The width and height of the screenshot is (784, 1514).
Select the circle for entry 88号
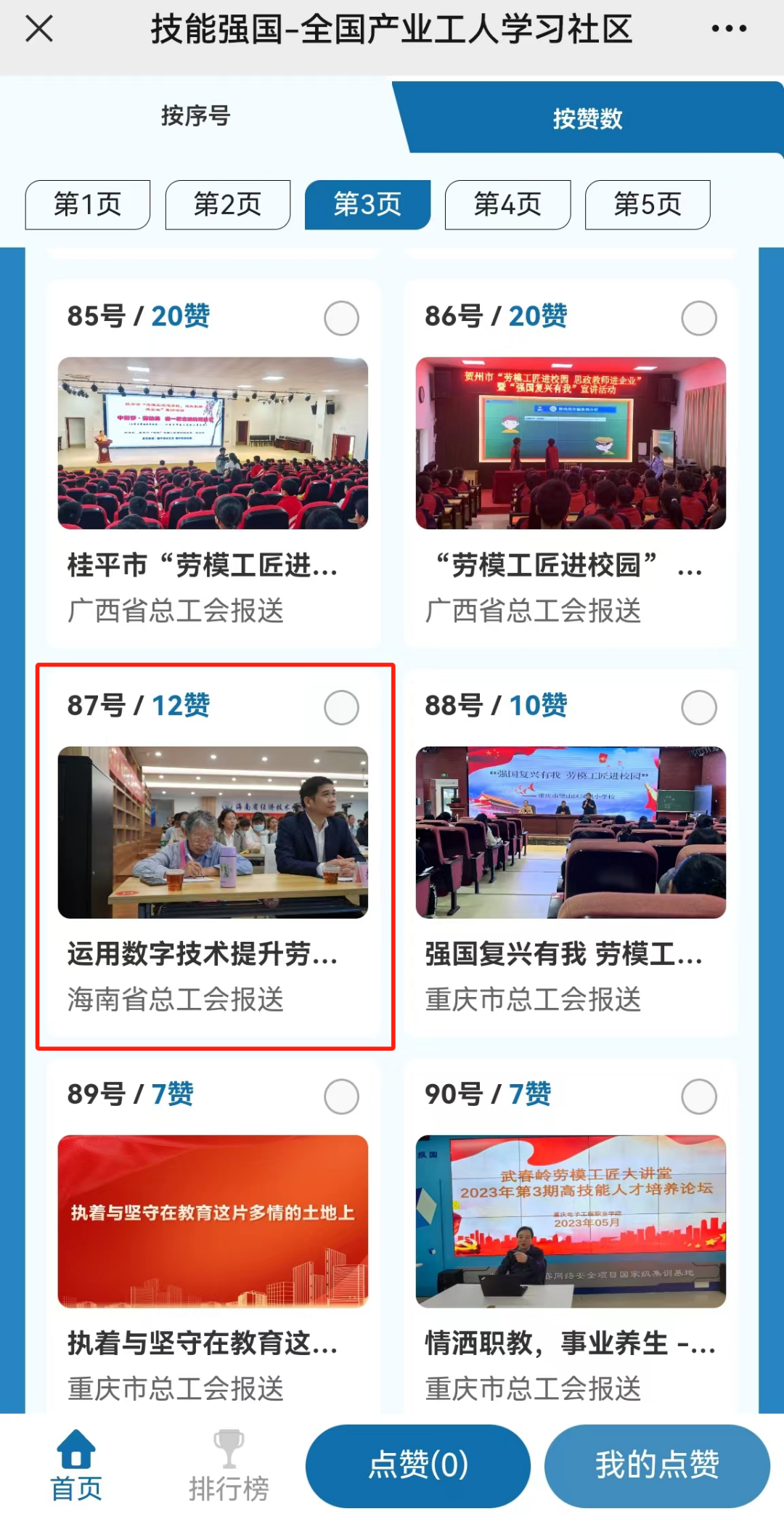click(699, 707)
